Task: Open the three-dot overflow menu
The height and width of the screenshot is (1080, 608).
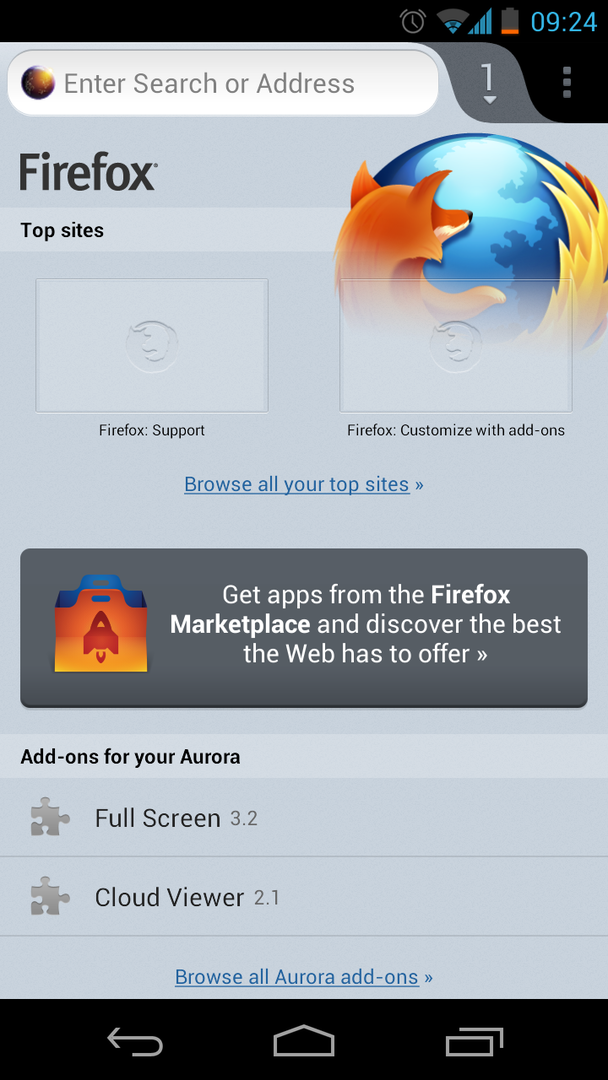Action: (566, 82)
